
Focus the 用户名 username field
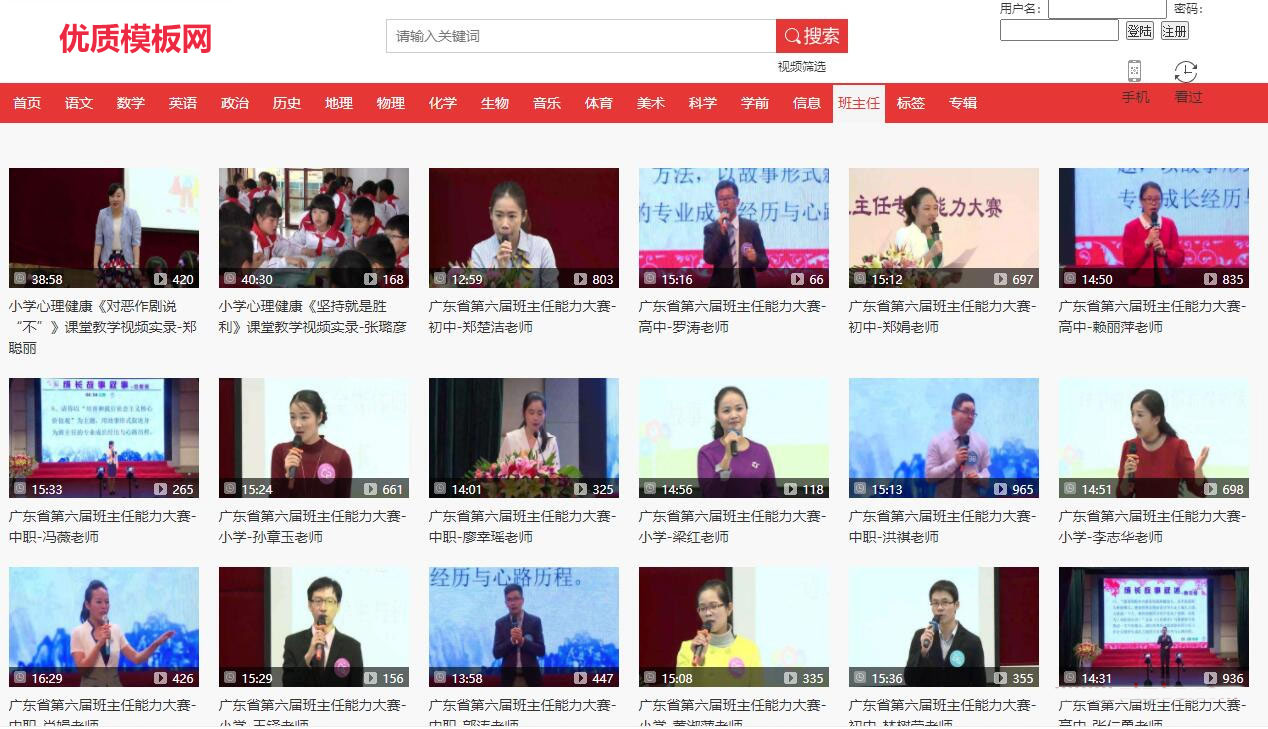(1106, 8)
